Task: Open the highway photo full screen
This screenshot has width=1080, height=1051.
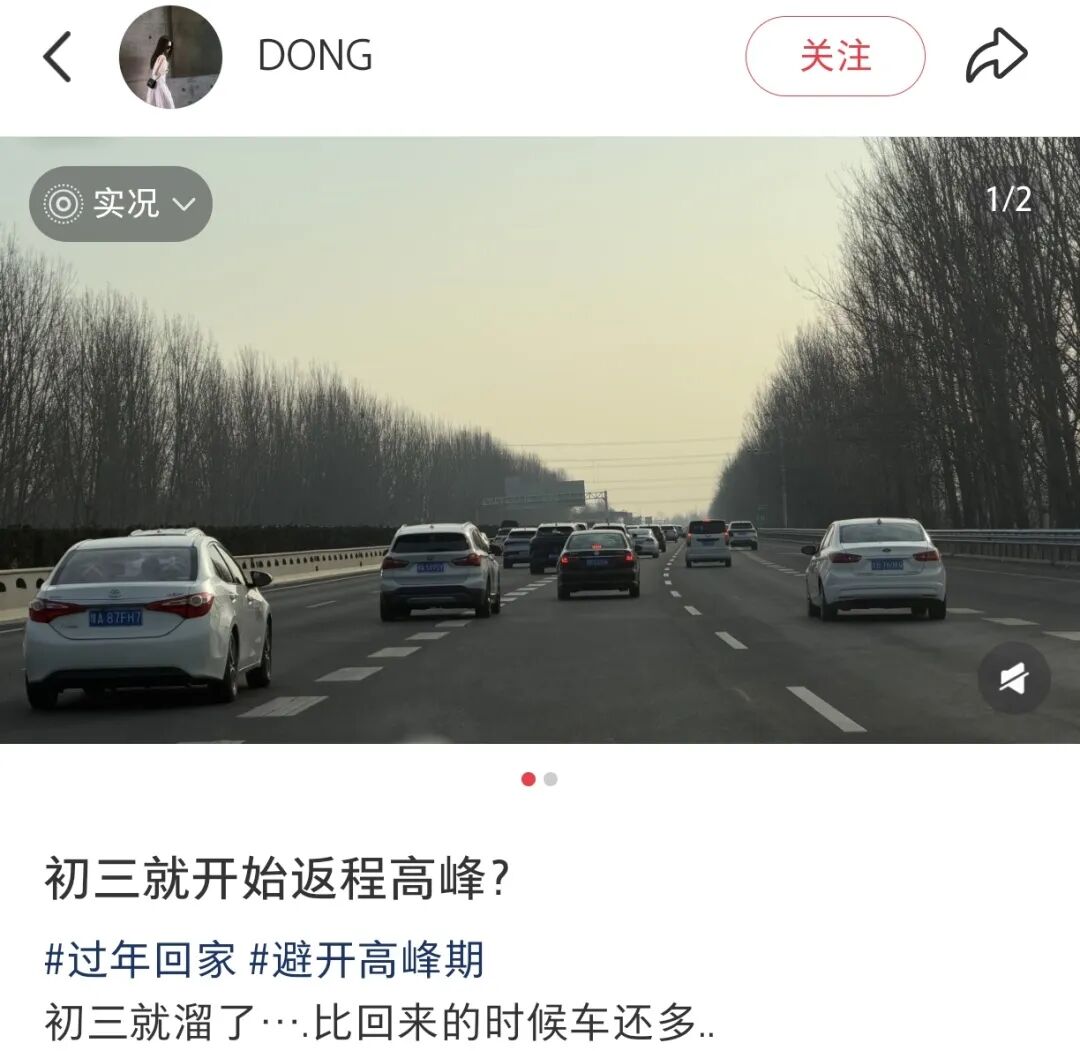Action: click(540, 440)
